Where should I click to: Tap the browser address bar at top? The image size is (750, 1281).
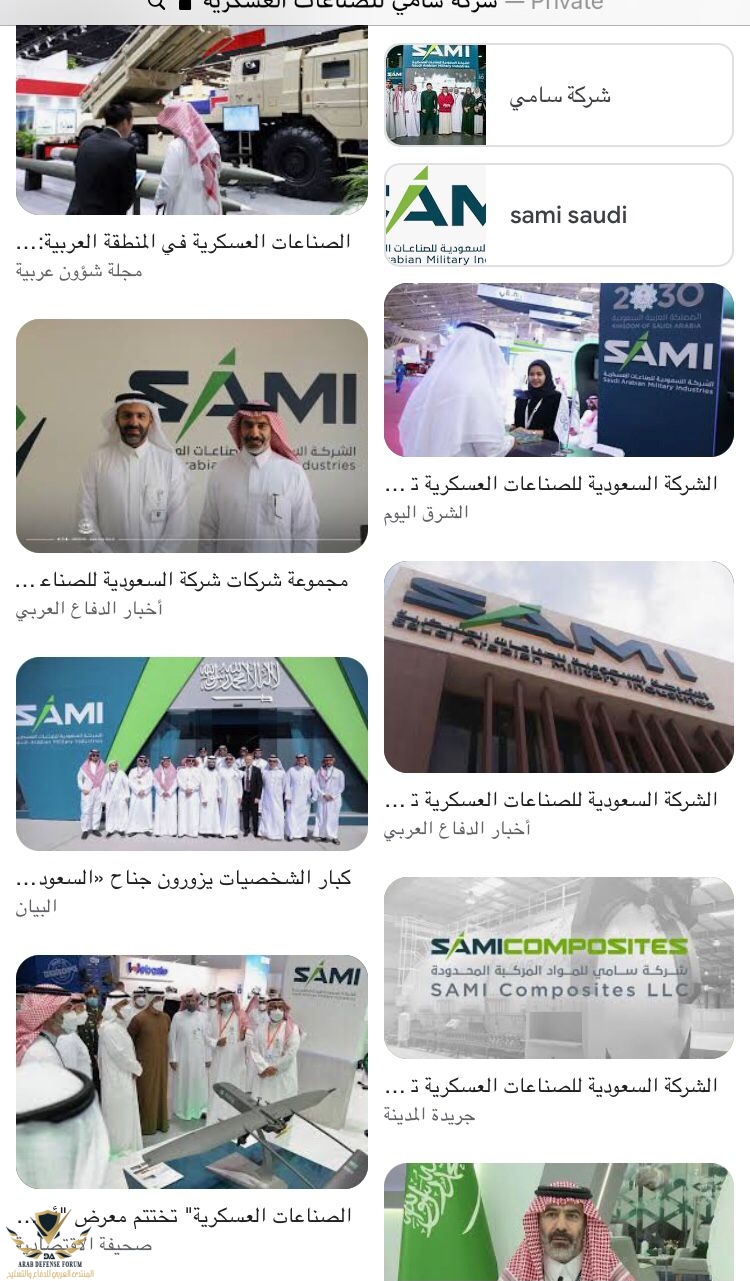[375, 6]
